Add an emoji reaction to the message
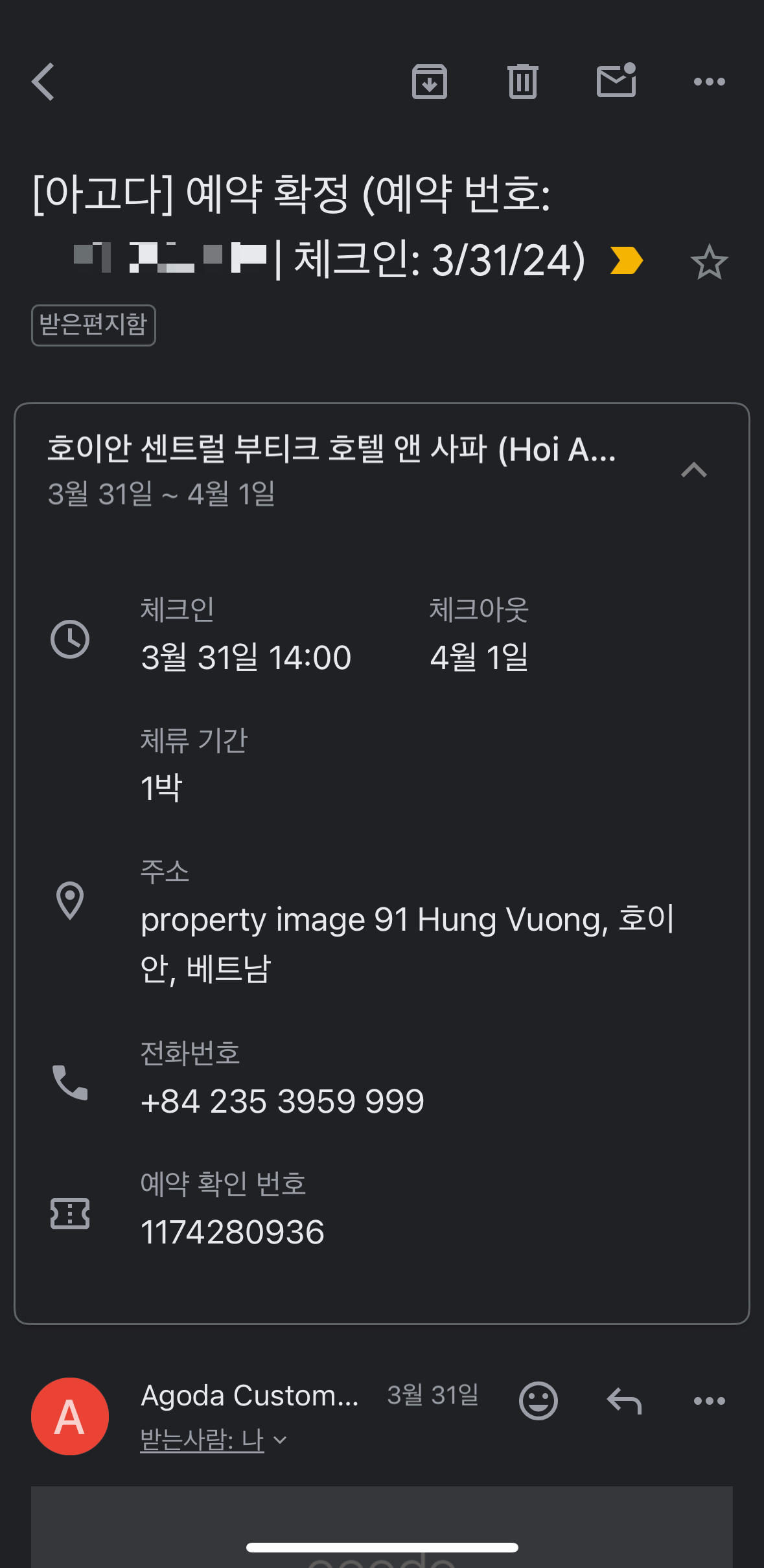The width and height of the screenshot is (764, 1568). (538, 1400)
